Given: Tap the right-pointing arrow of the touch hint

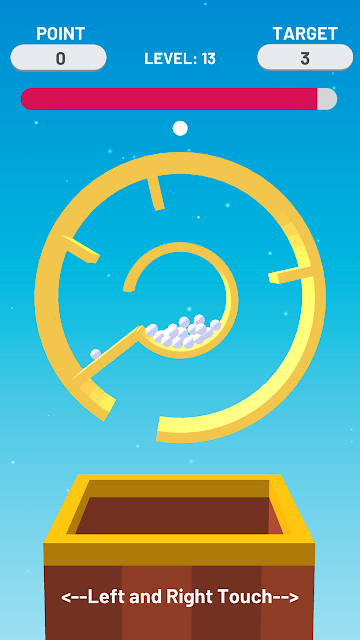Looking at the screenshot, I should point(286,598).
